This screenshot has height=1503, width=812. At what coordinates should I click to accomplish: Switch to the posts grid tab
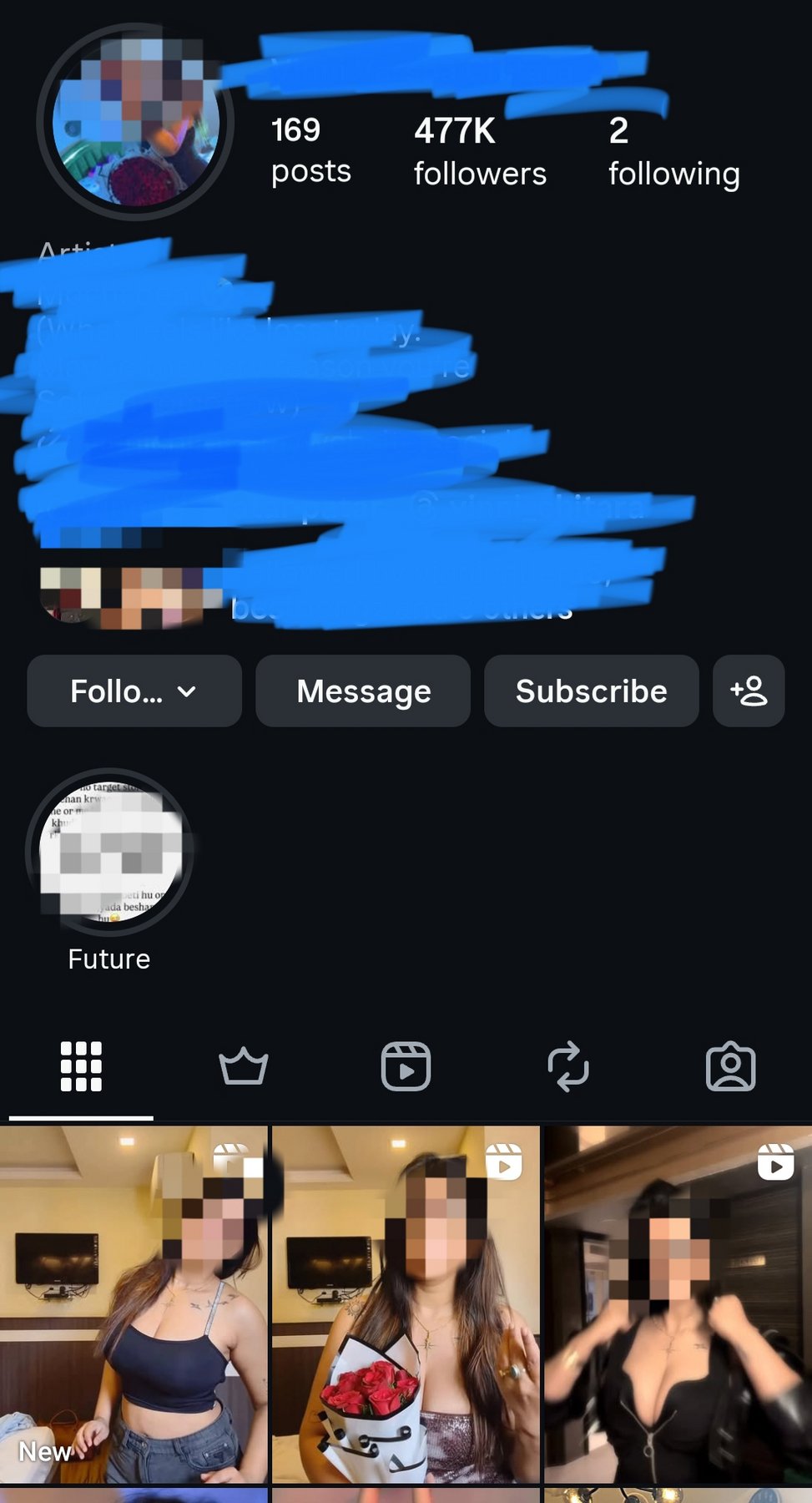(x=81, y=1066)
